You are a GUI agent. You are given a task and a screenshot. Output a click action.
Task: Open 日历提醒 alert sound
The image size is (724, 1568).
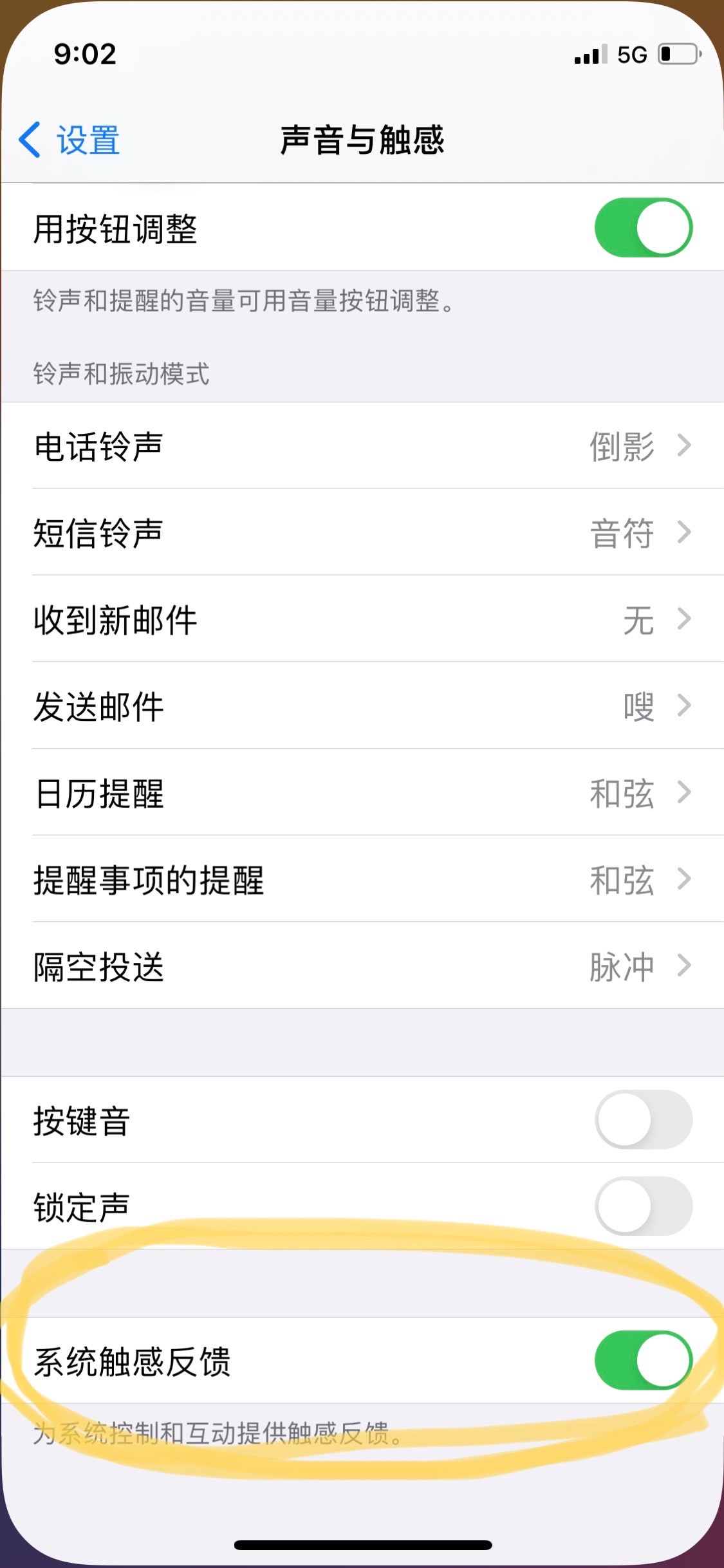[362, 793]
